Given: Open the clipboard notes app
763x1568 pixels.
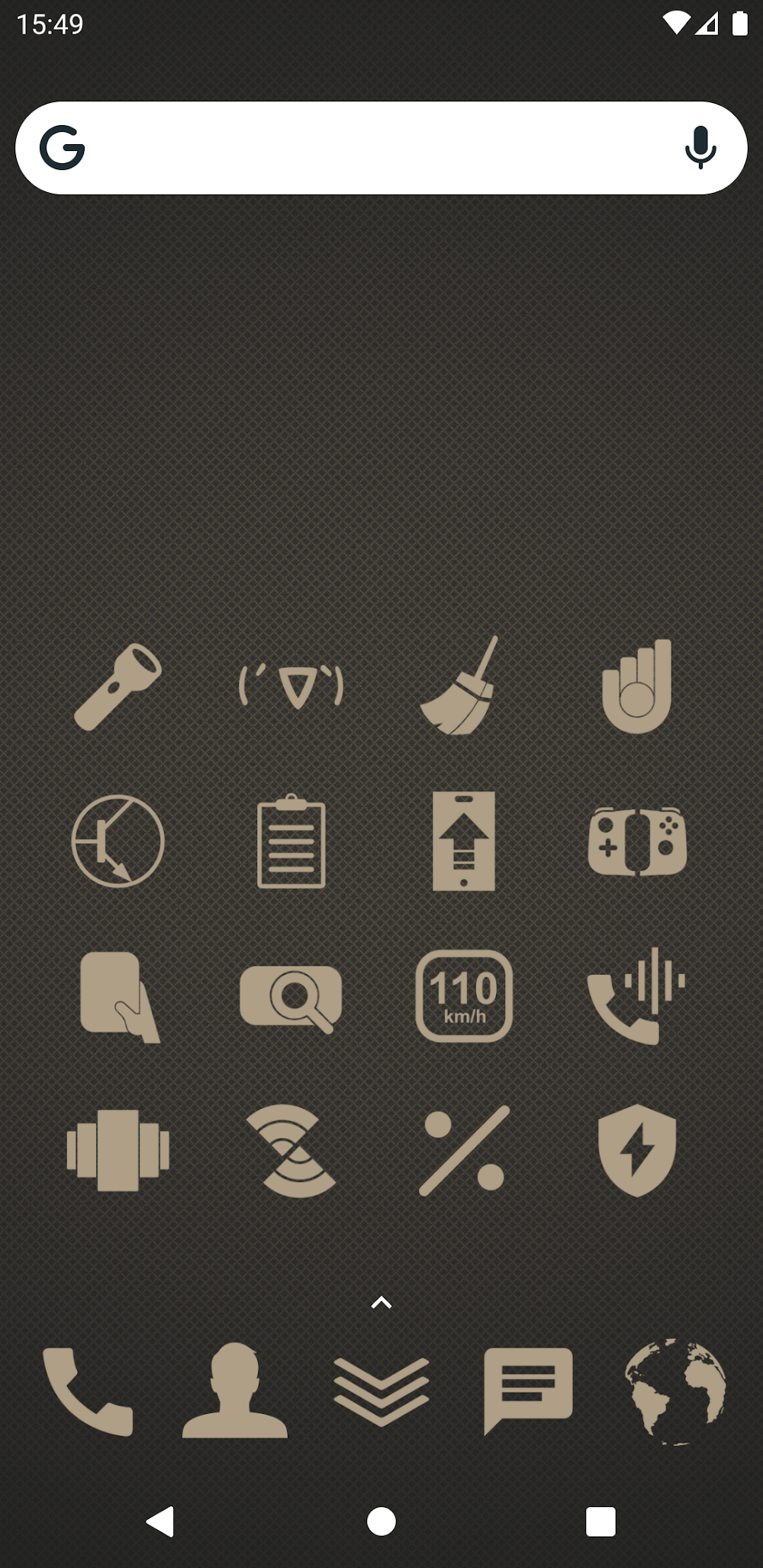Looking at the screenshot, I should pos(291,842).
